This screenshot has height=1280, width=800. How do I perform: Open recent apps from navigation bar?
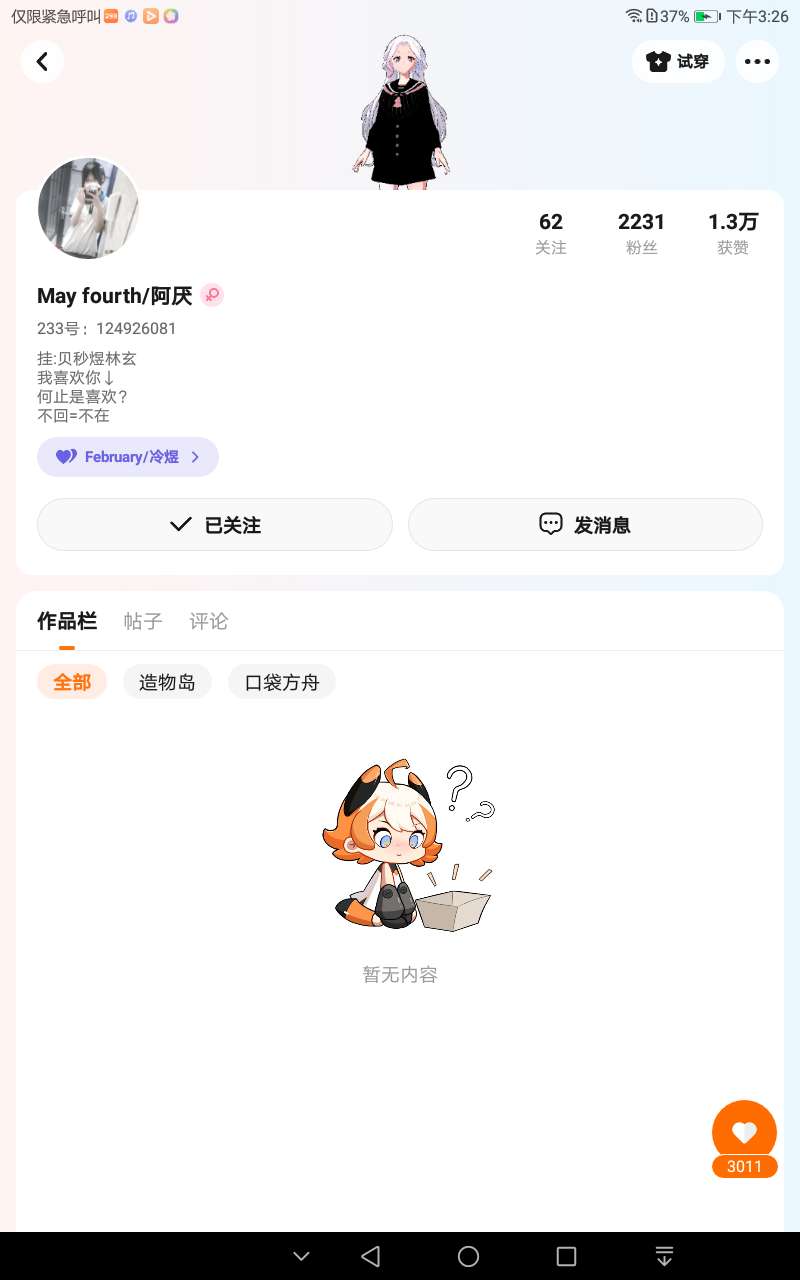[x=566, y=1256]
